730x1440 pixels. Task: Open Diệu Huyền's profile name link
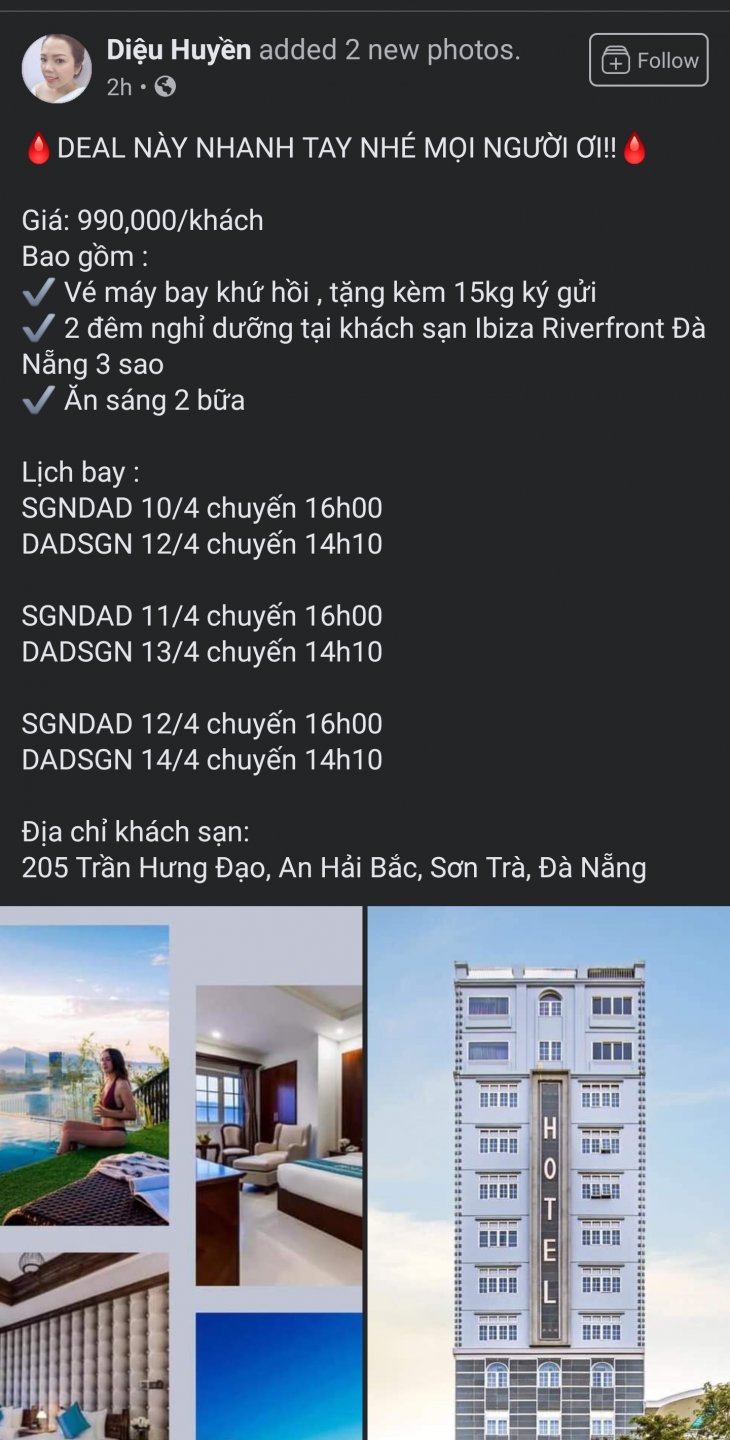pyautogui.click(x=178, y=50)
